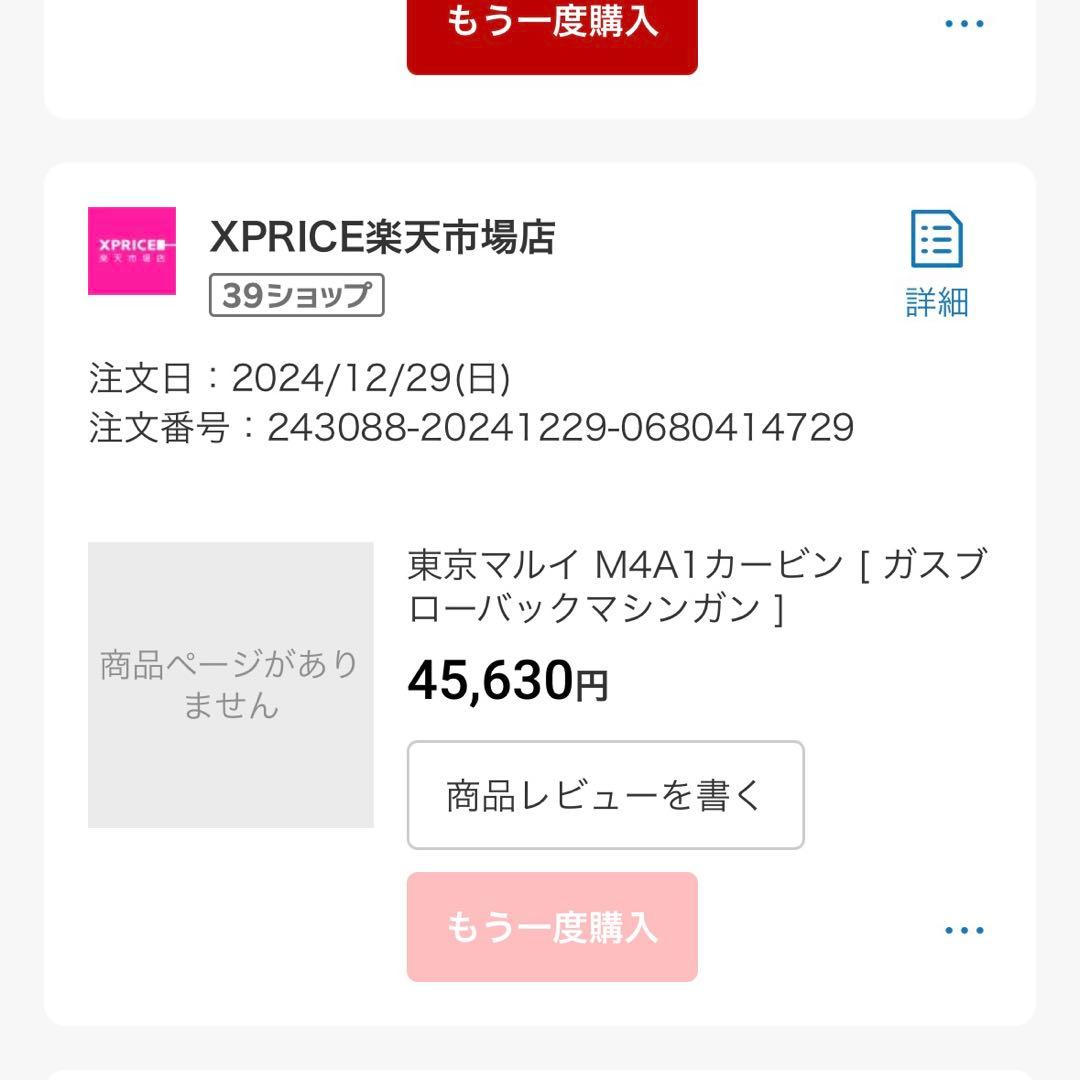Open the XPRICE楽天市場店 shop page
The width and height of the screenshot is (1080, 1080).
[x=382, y=238]
